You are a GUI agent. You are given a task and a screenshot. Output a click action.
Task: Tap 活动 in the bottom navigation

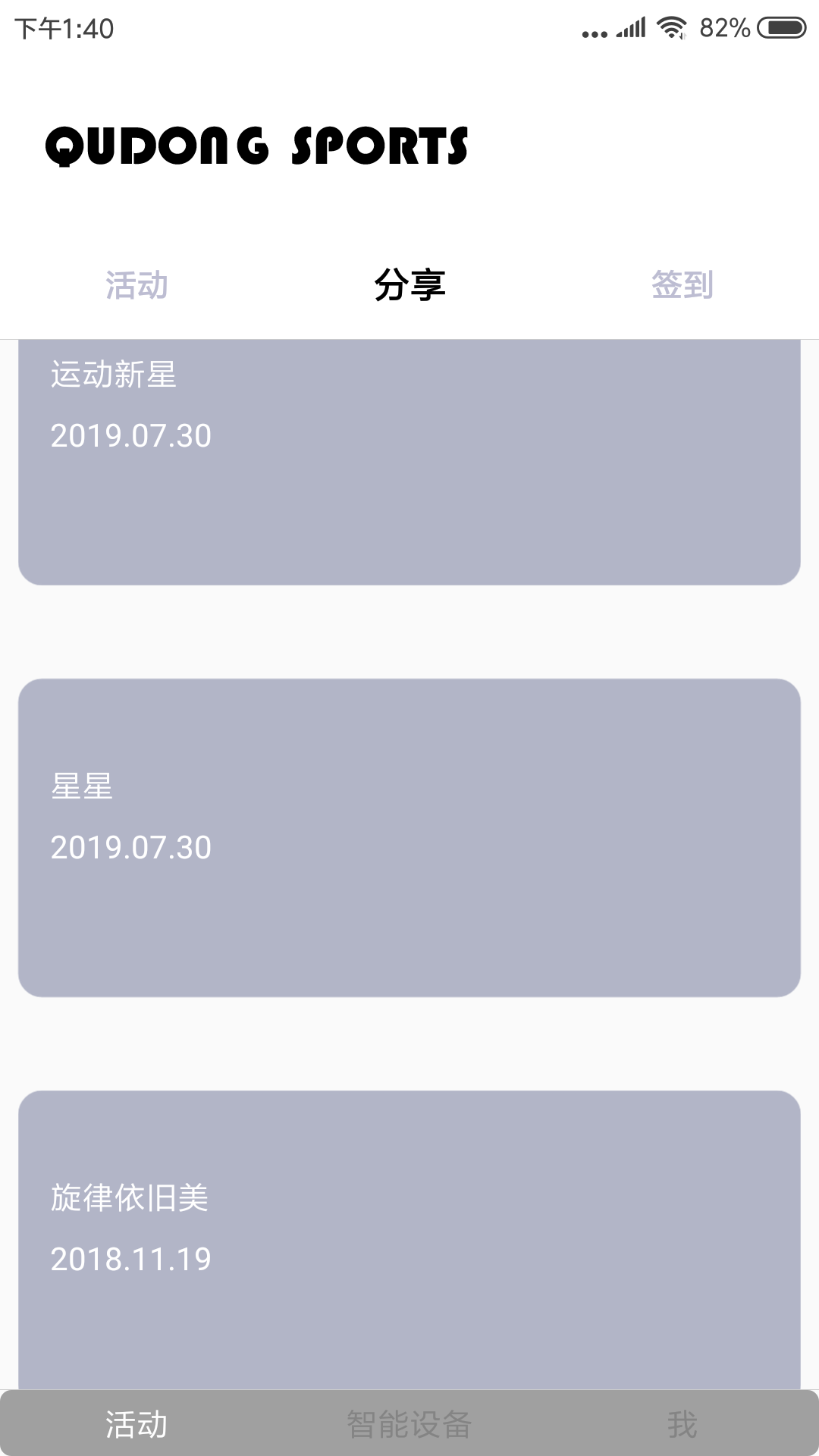point(136,1424)
